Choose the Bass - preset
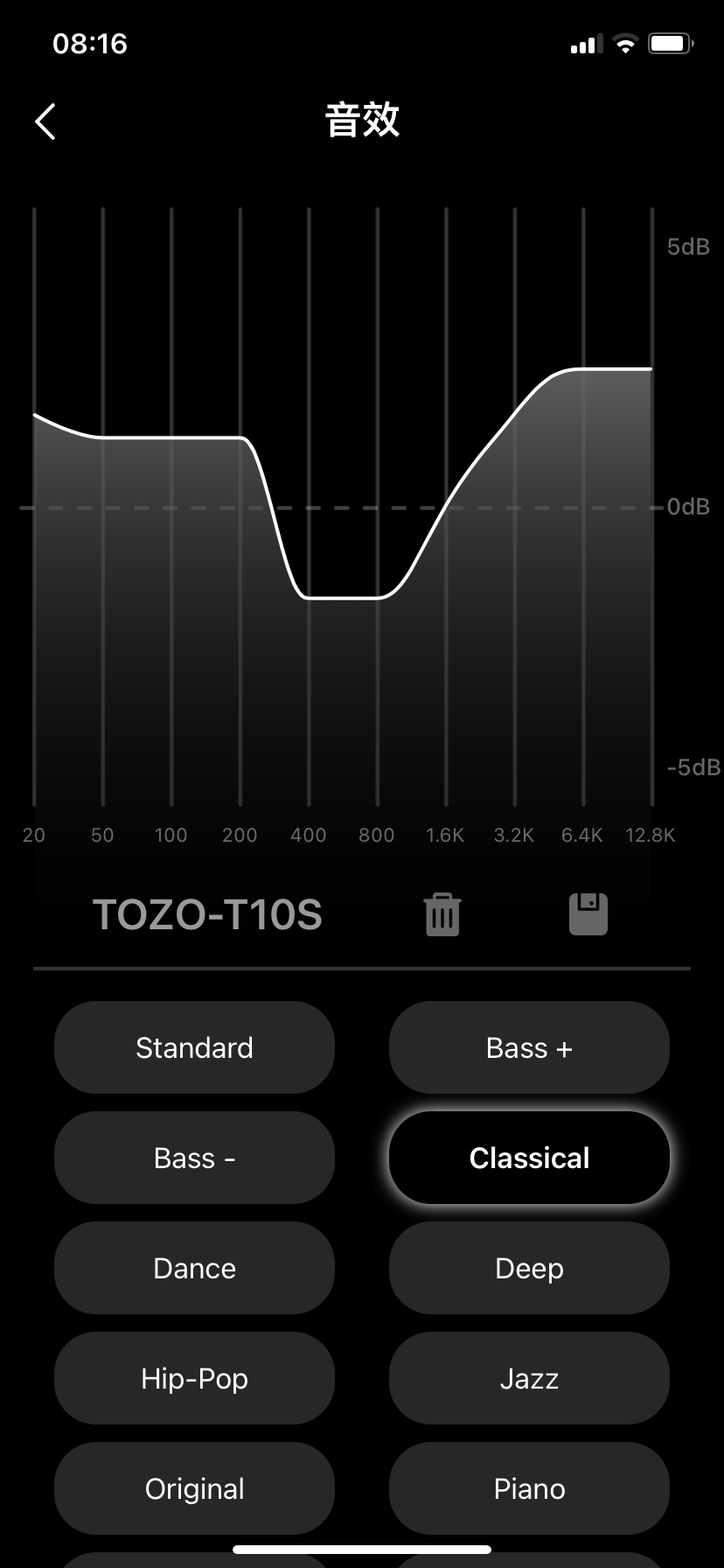Viewport: 724px width, 1568px height. [194, 1158]
